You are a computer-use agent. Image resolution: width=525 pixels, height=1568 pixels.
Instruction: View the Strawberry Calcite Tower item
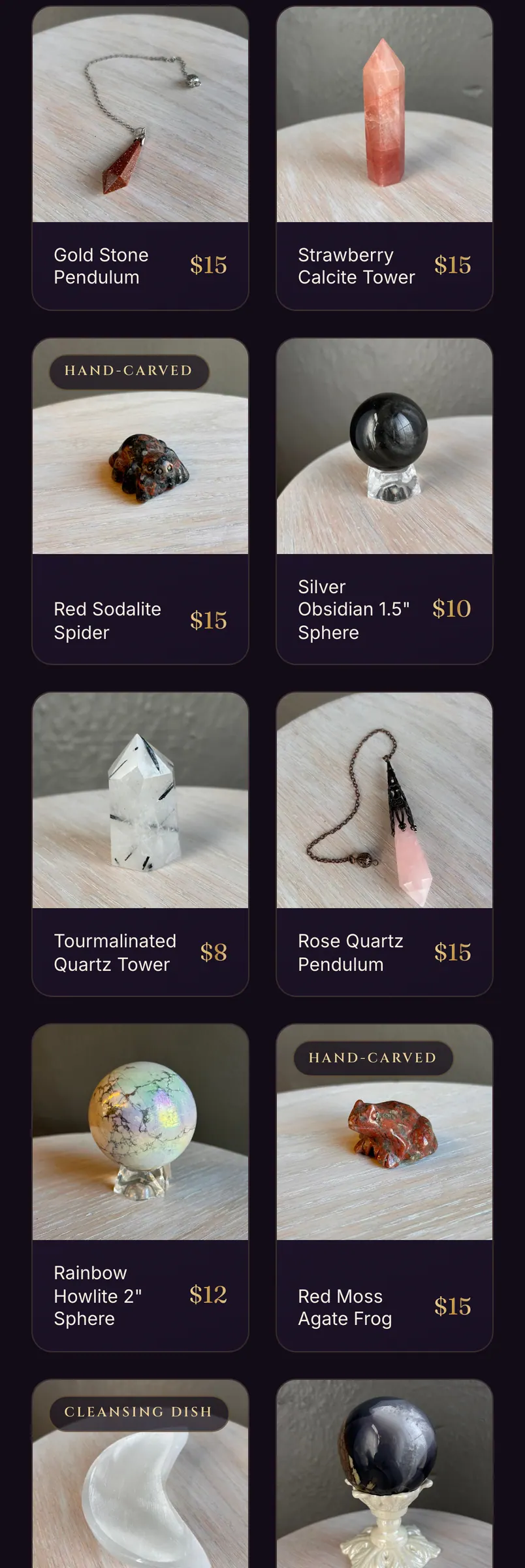click(x=385, y=158)
